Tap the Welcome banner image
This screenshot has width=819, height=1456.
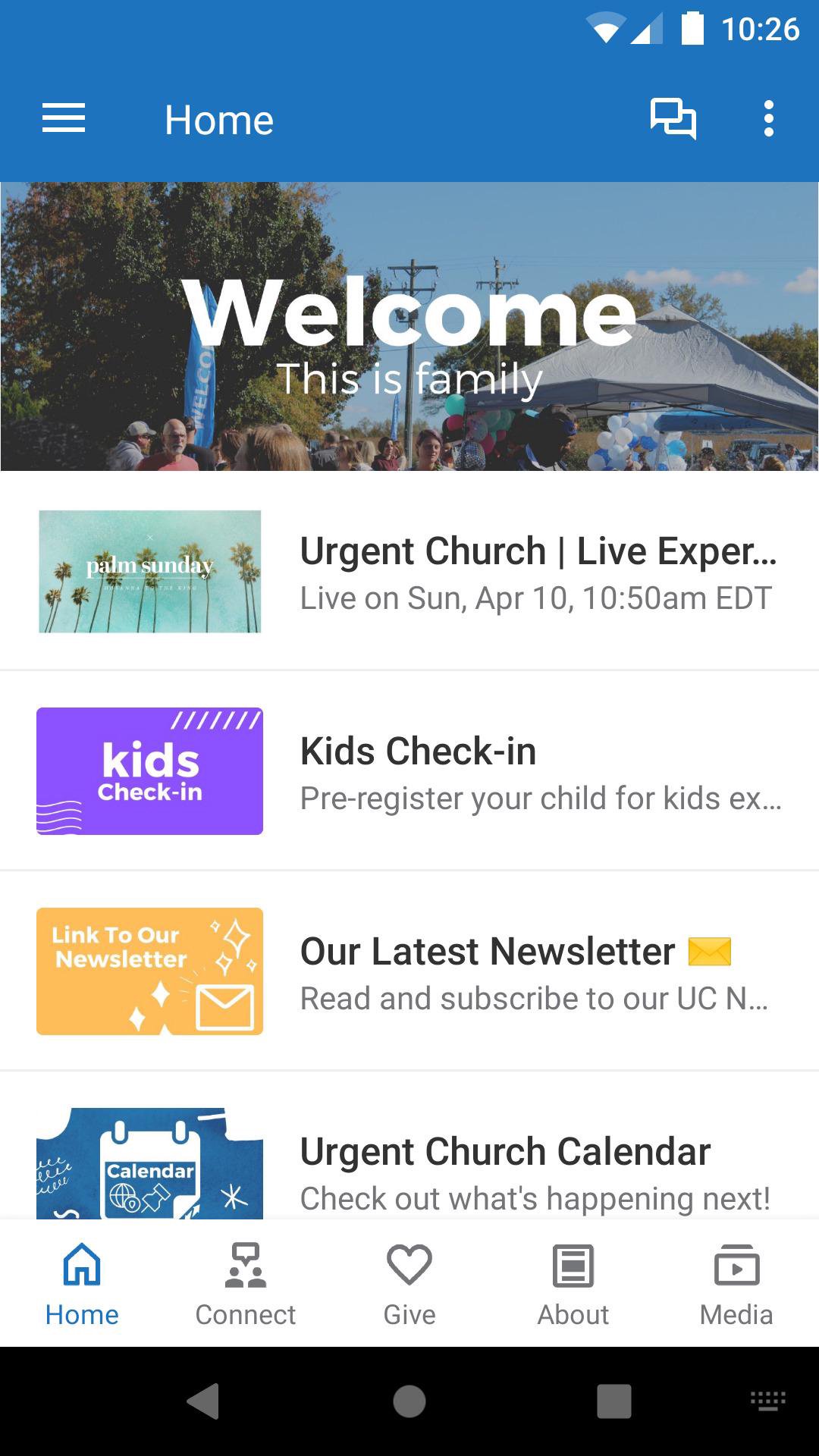(x=409, y=326)
